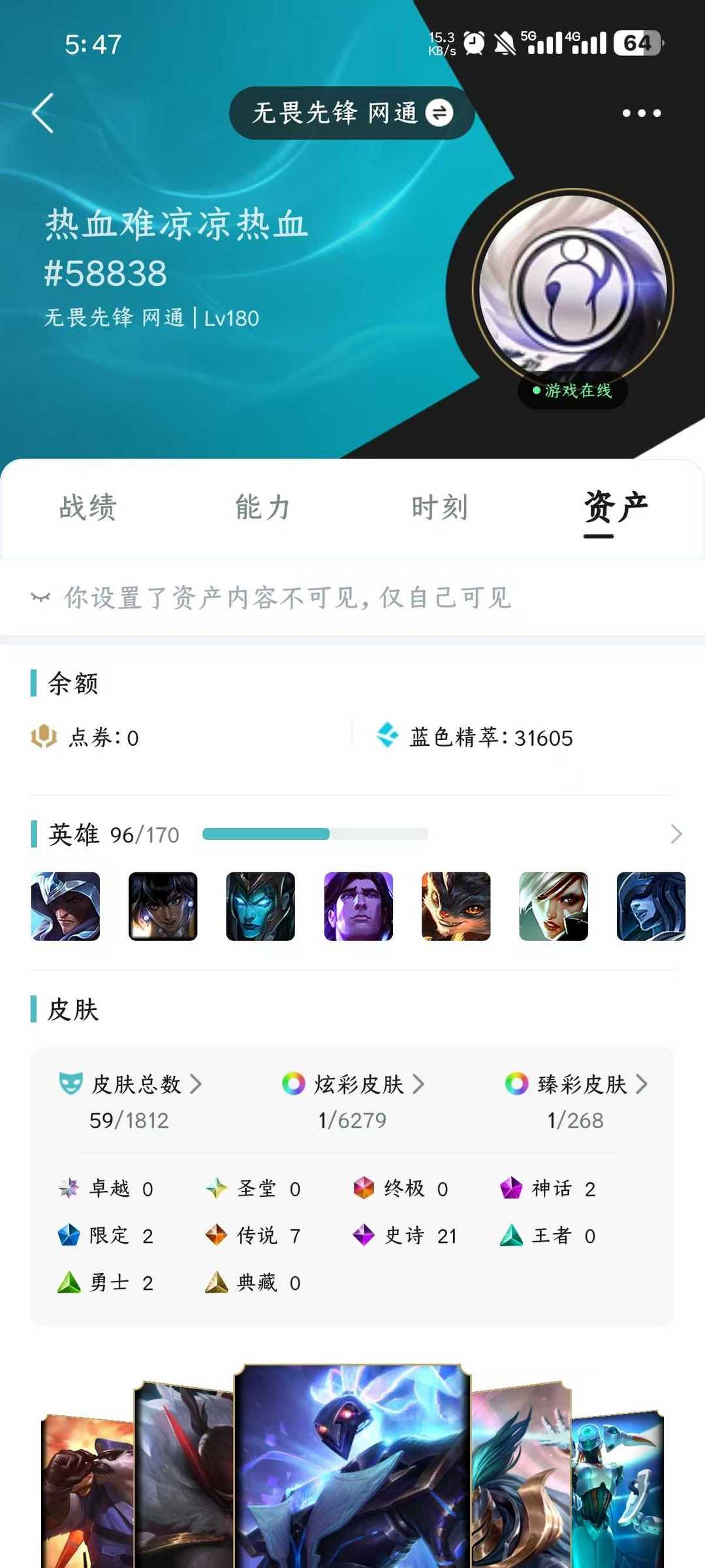705x1568 pixels.
Task: Open 炫彩皮肤 chroma skins list
Action: click(353, 1084)
